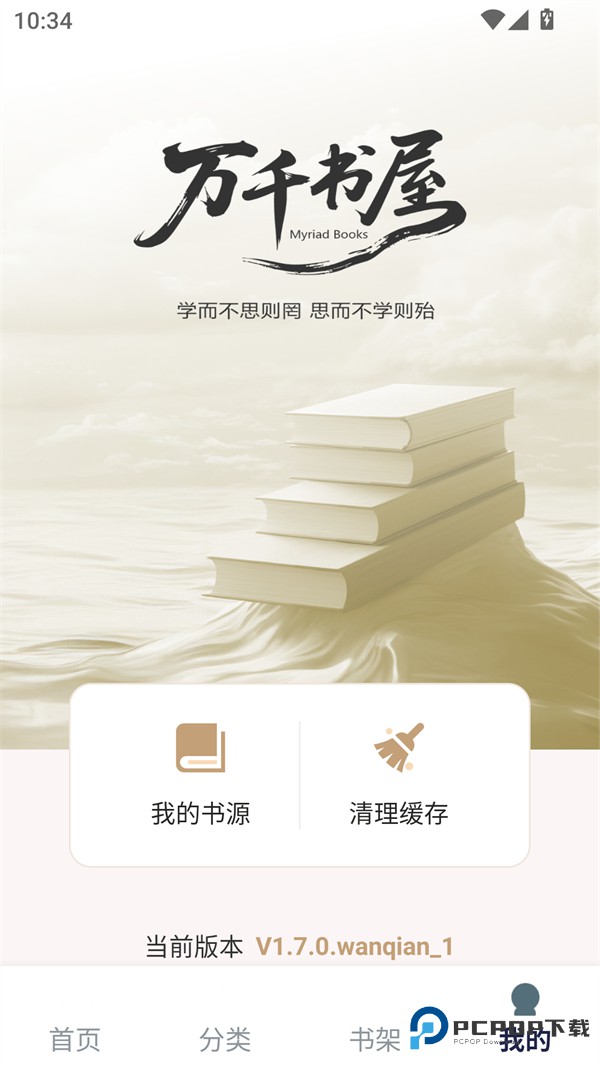Open the 书架 bookshelf tab
Screen dimensions: 600x1066
(375, 1038)
